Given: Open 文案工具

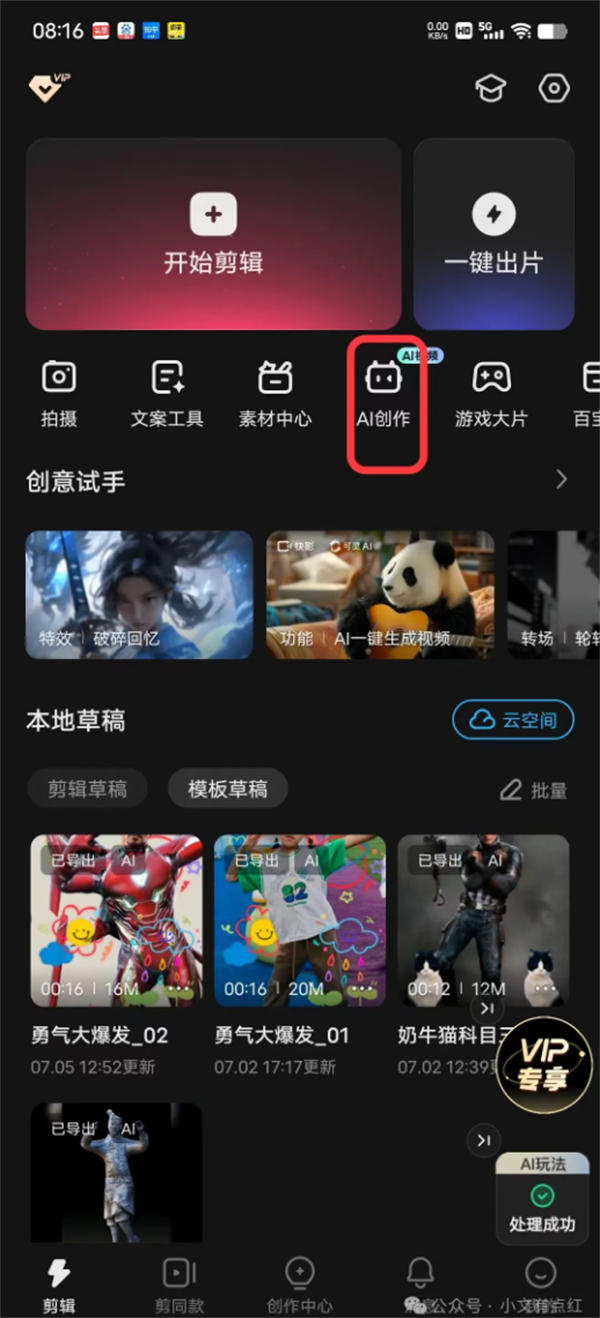Looking at the screenshot, I should (167, 394).
